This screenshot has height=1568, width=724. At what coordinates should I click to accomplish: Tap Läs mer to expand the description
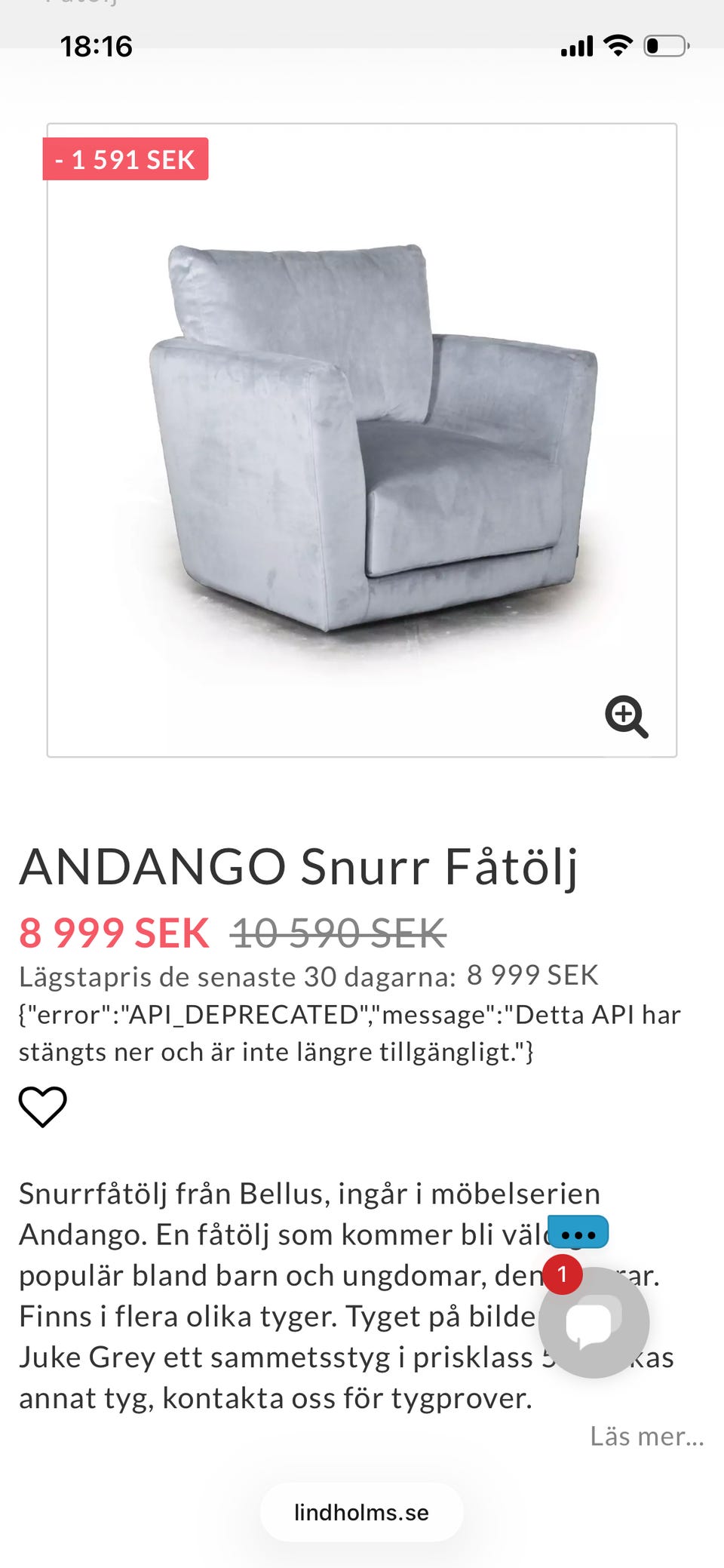tap(646, 1437)
